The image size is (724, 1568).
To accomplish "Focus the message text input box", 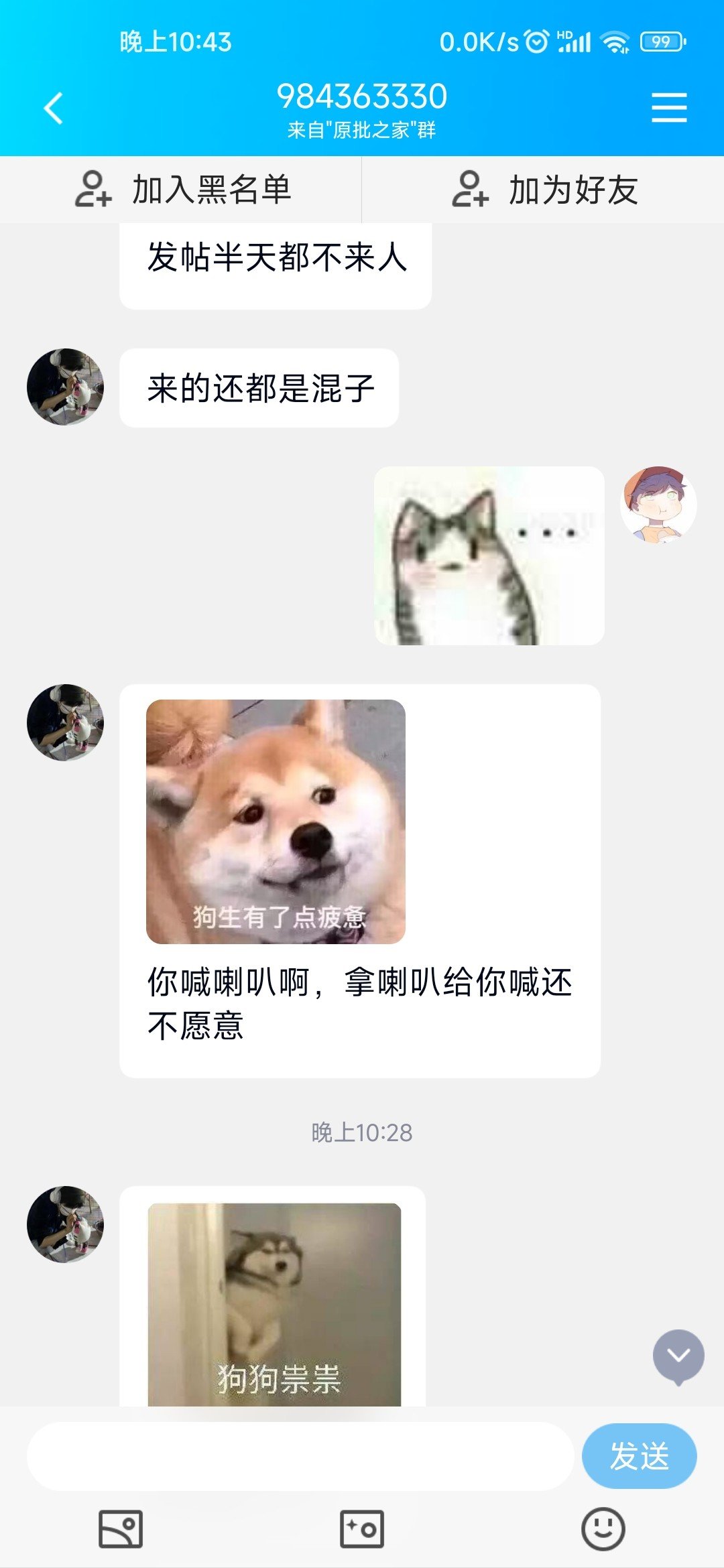I will click(x=300, y=1456).
